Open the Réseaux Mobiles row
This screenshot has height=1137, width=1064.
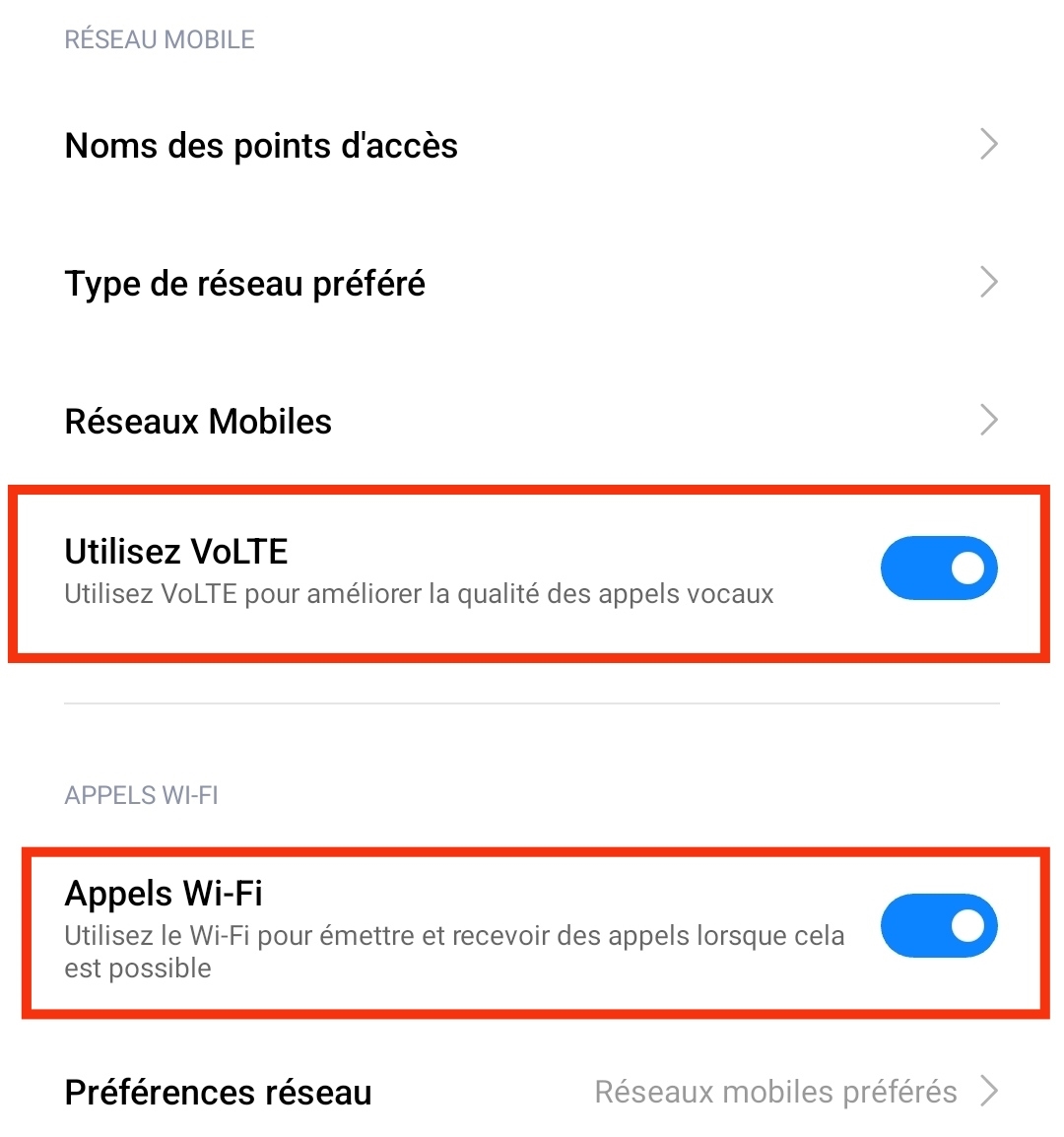point(532,422)
